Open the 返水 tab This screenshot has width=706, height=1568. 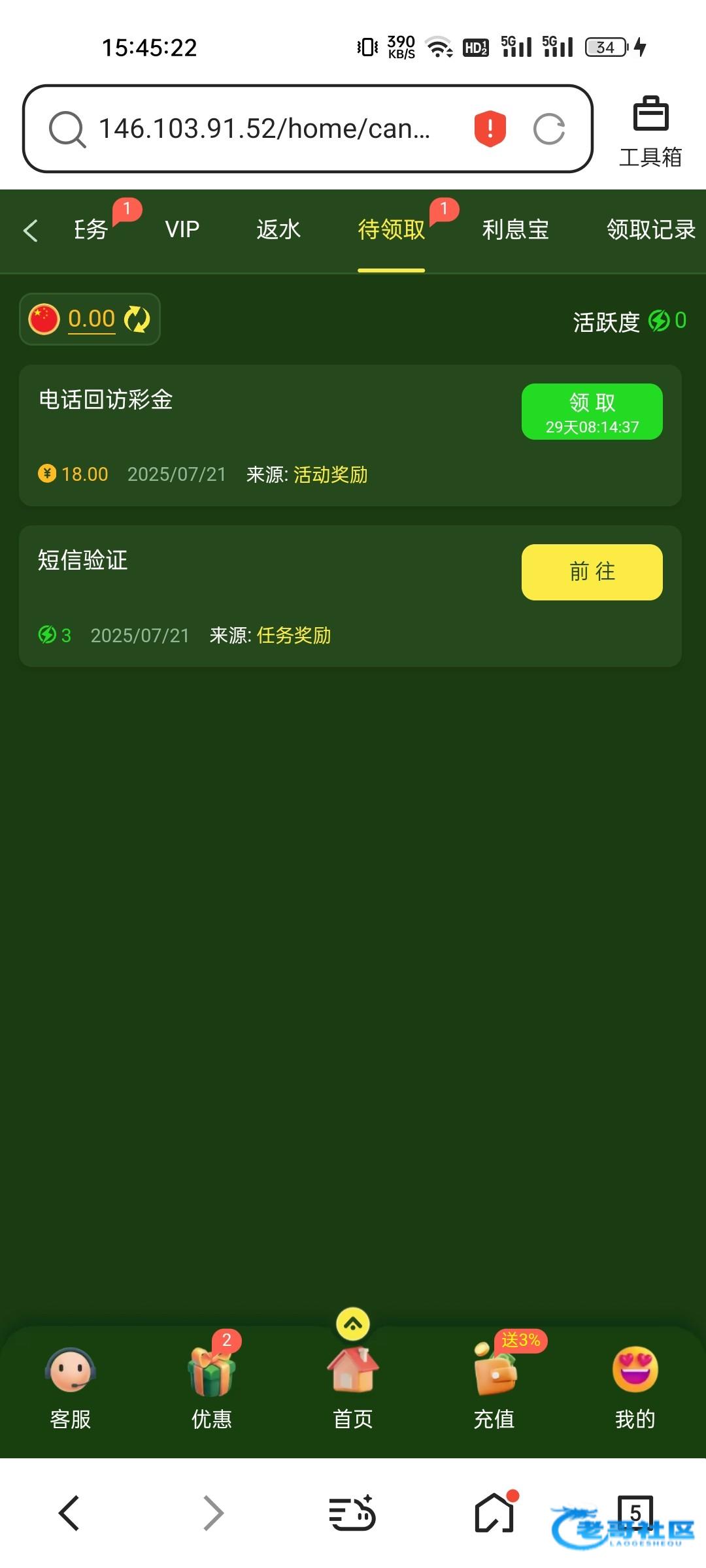pos(278,229)
